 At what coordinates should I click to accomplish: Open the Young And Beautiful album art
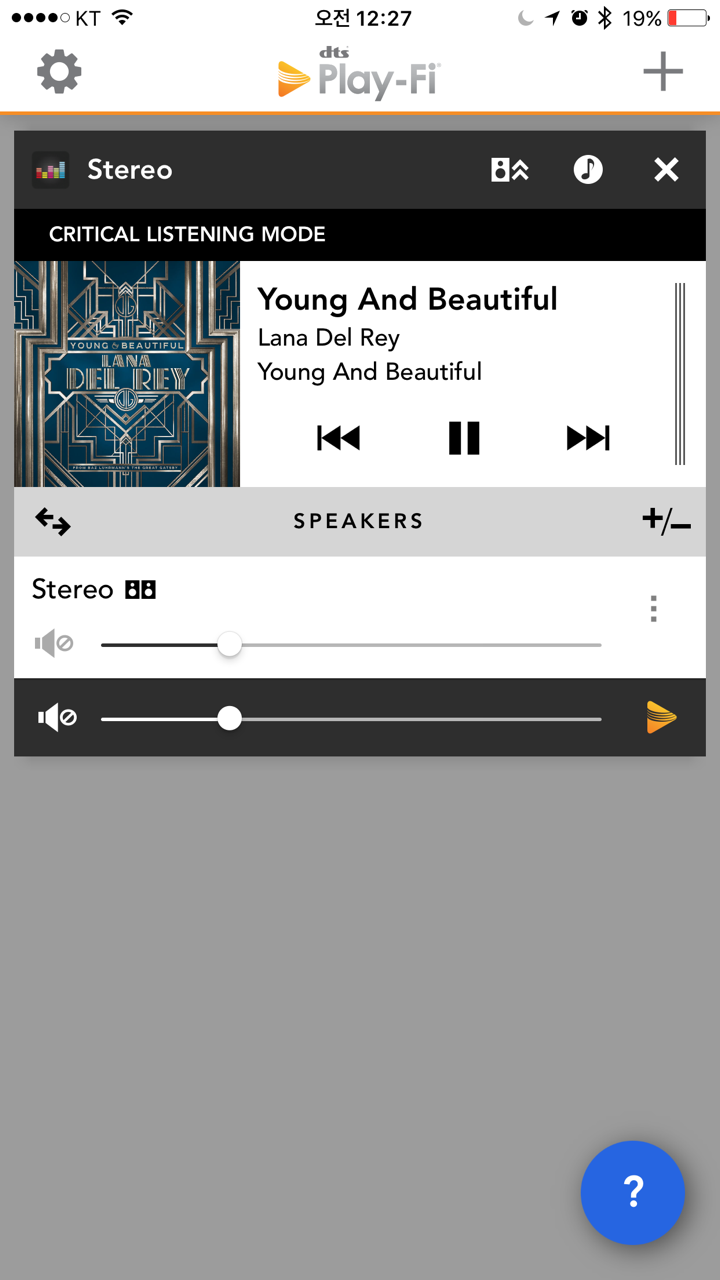click(127, 374)
